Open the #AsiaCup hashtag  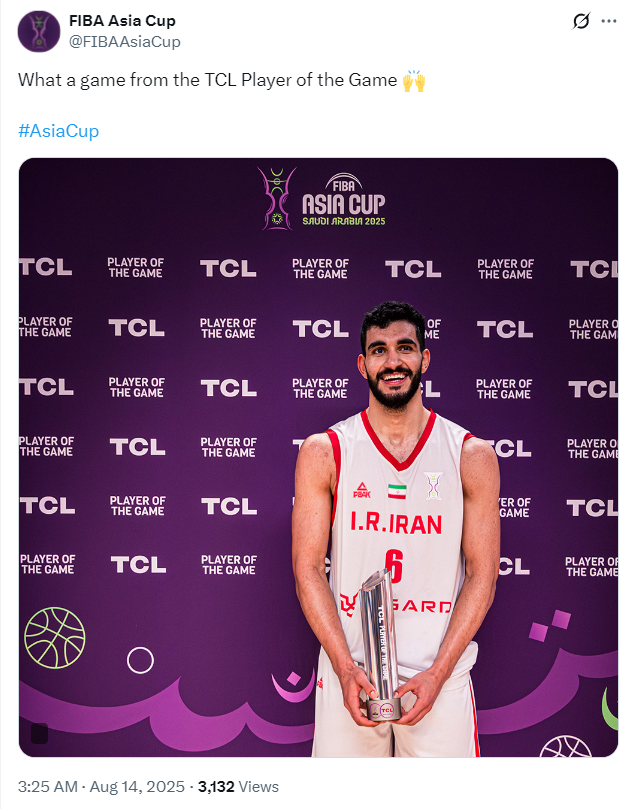coord(58,130)
